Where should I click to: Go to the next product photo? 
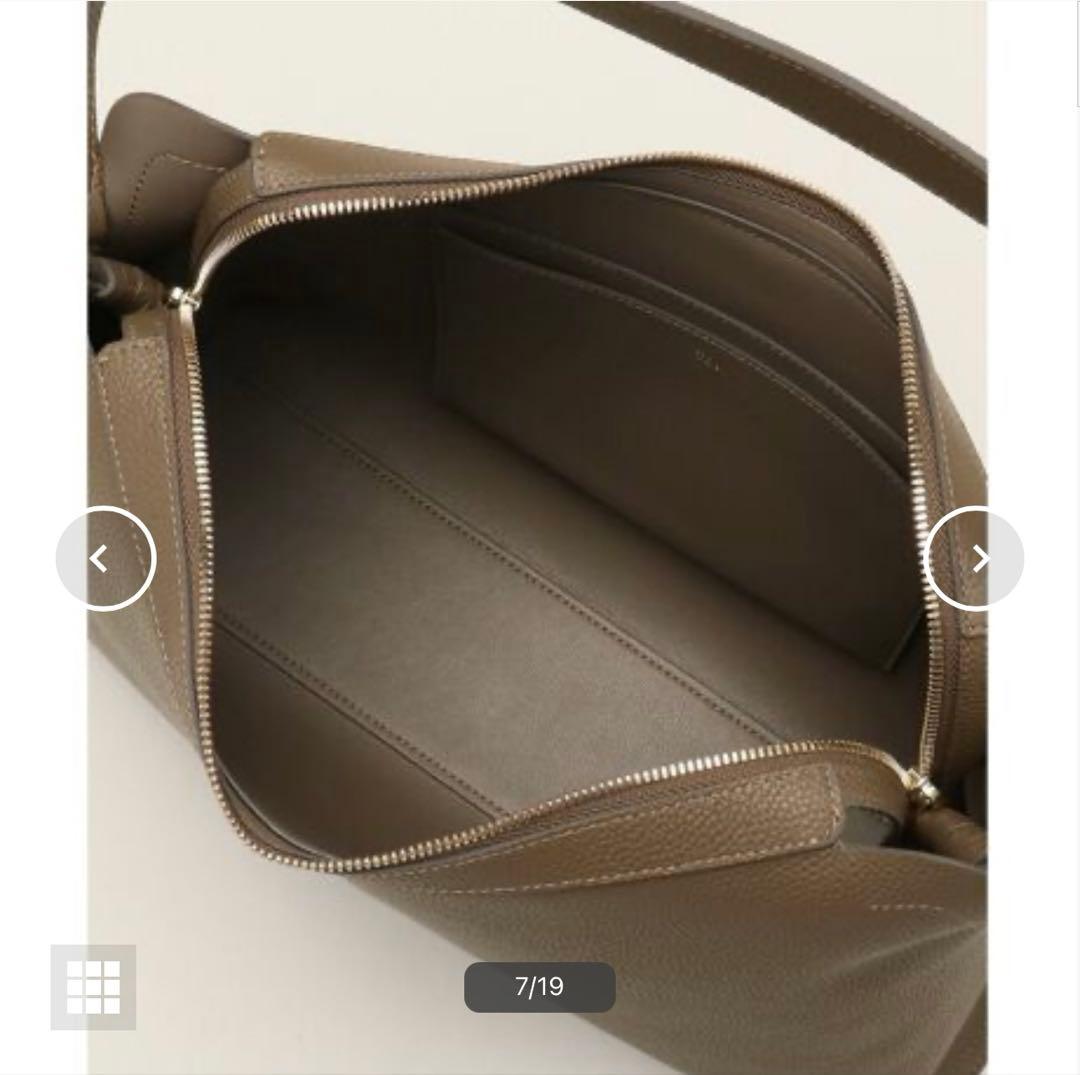976,558
